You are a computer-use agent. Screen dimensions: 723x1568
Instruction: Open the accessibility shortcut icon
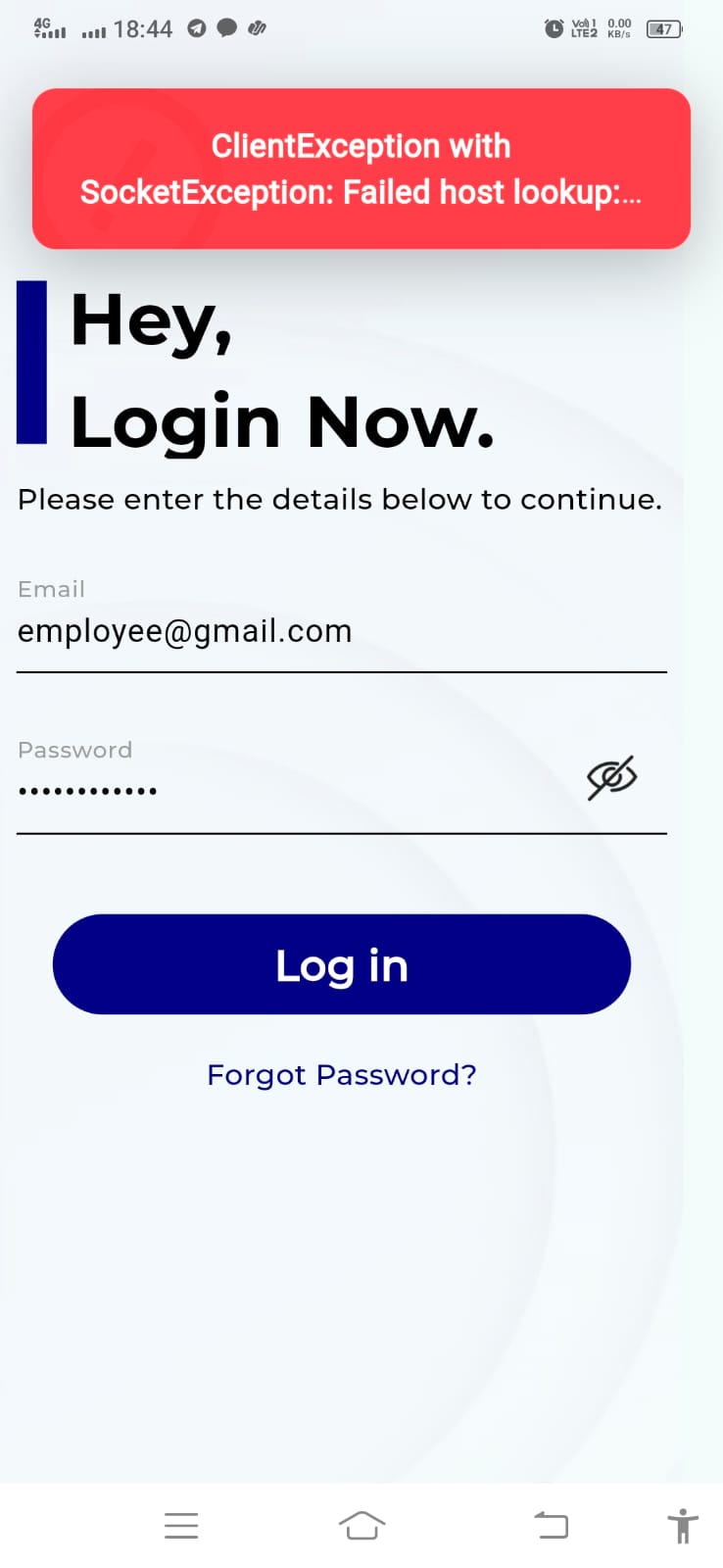tap(683, 1526)
